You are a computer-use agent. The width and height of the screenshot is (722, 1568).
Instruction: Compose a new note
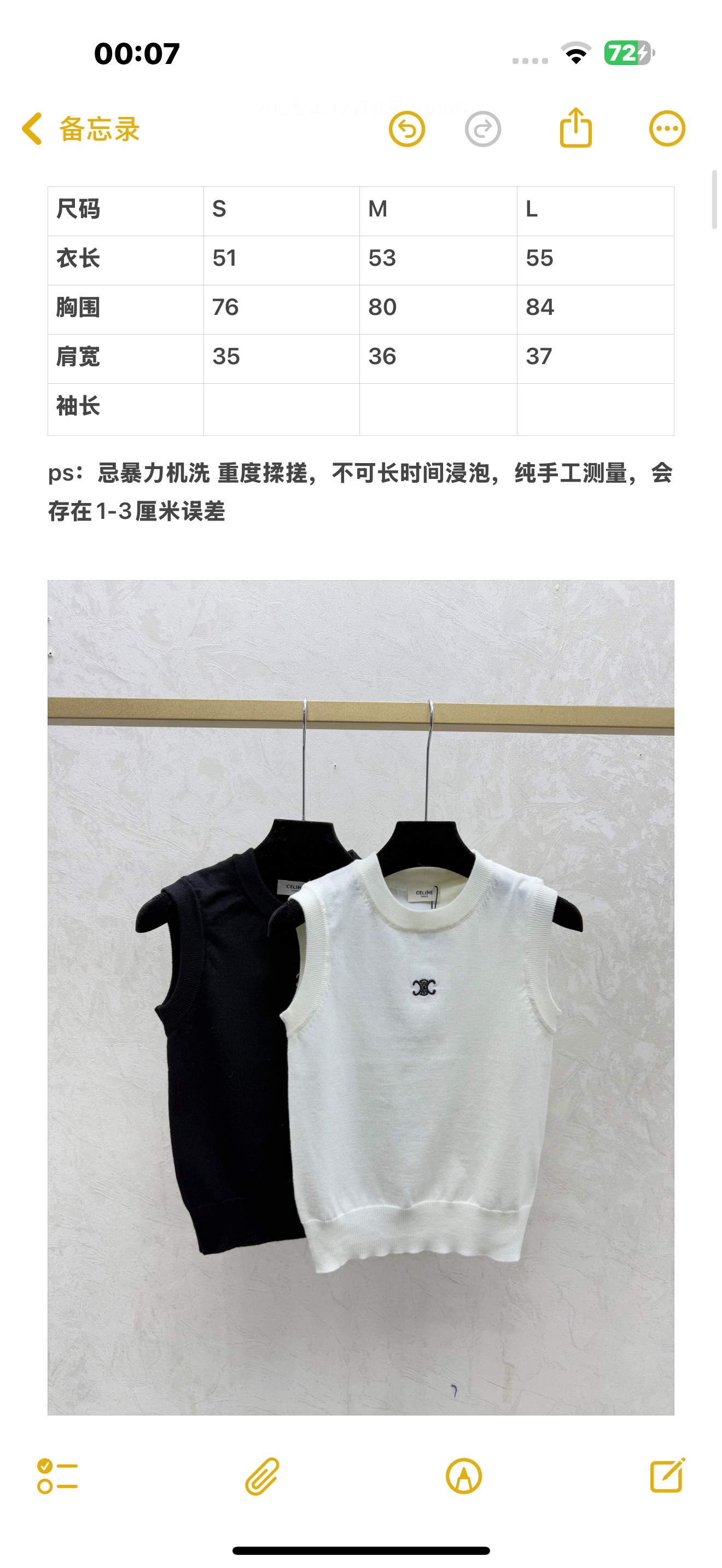pos(667,1476)
